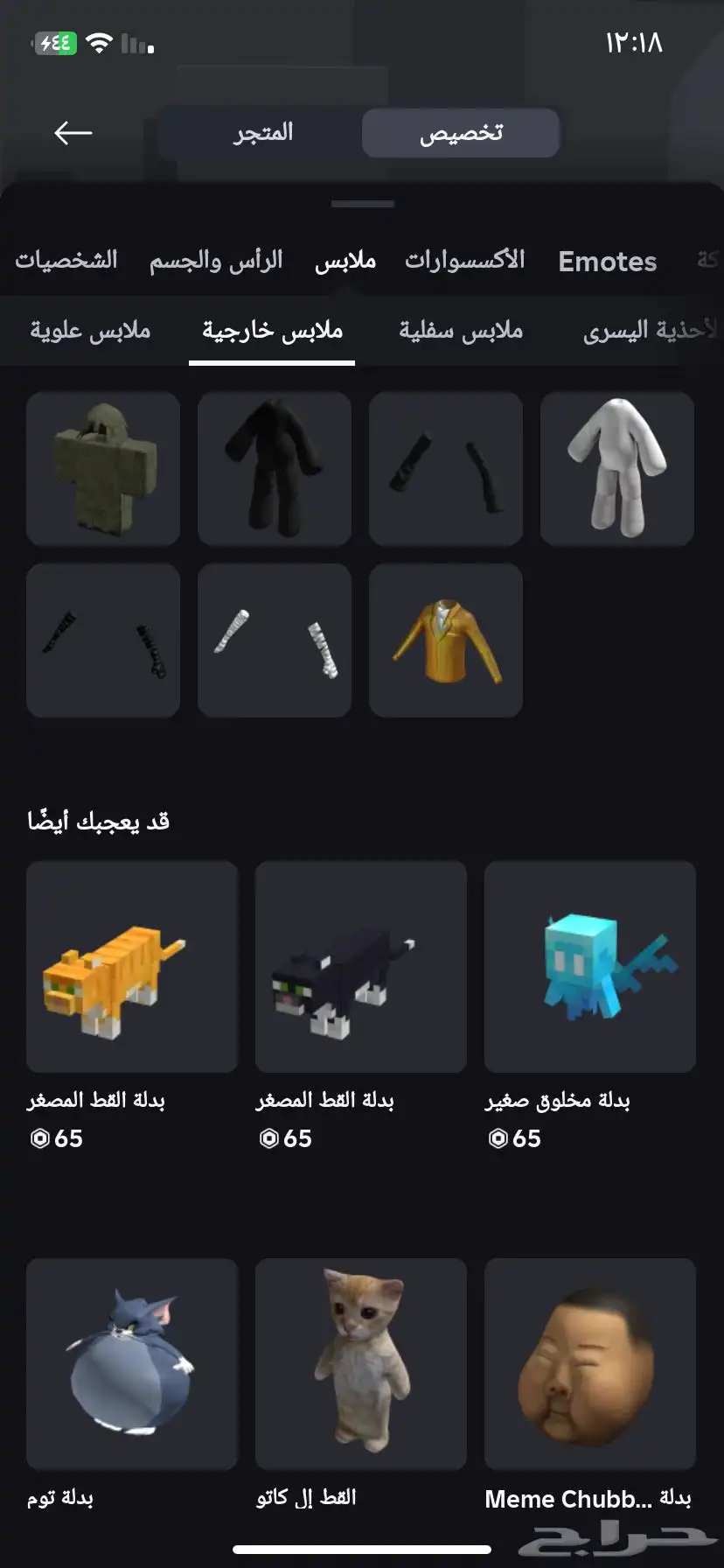This screenshot has width=724, height=1568.
Task: Open القط إل كاتو item
Action: 361,1364
